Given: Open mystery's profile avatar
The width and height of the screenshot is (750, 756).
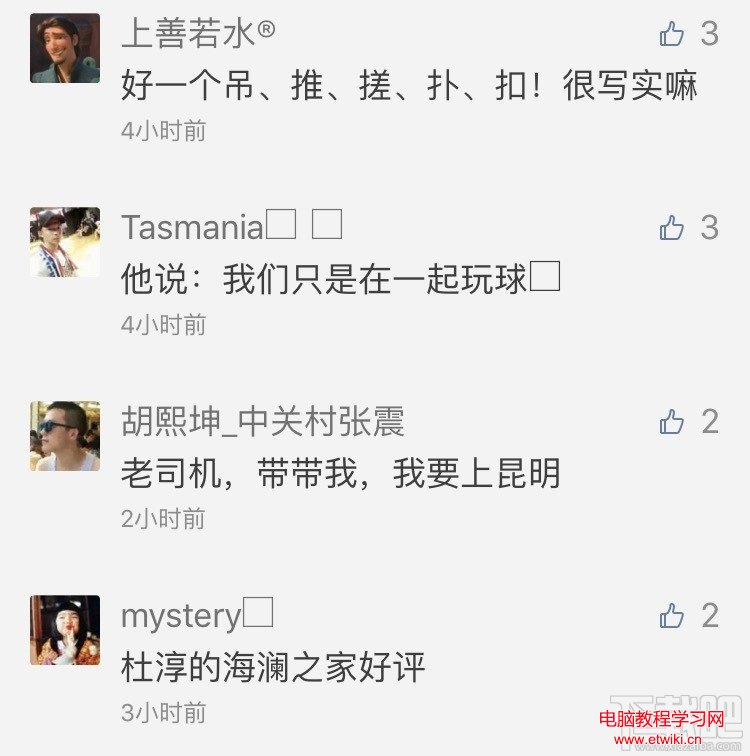Looking at the screenshot, I should coord(65,630).
